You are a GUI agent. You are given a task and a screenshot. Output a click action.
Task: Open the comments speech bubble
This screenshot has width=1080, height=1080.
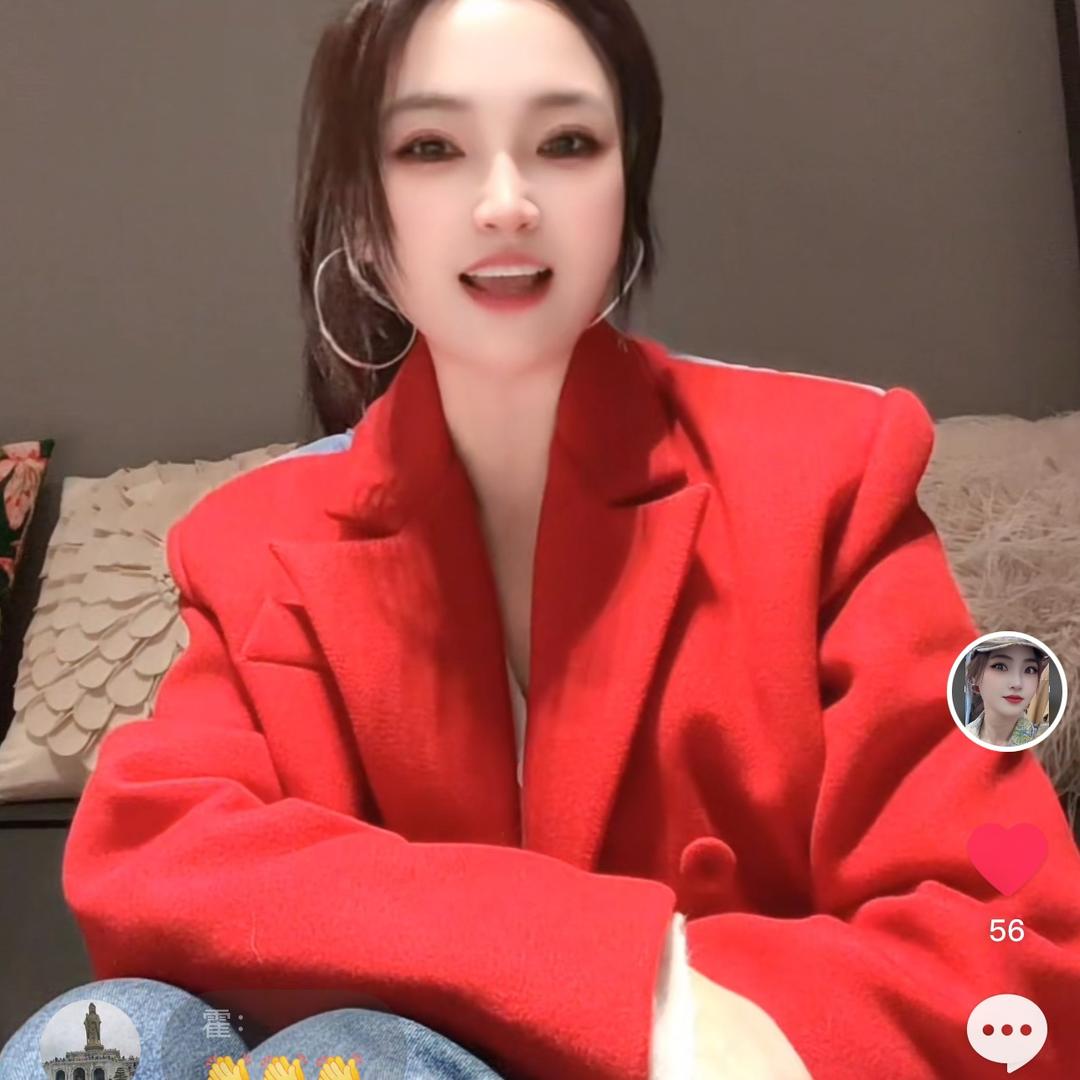[x=1006, y=1032]
